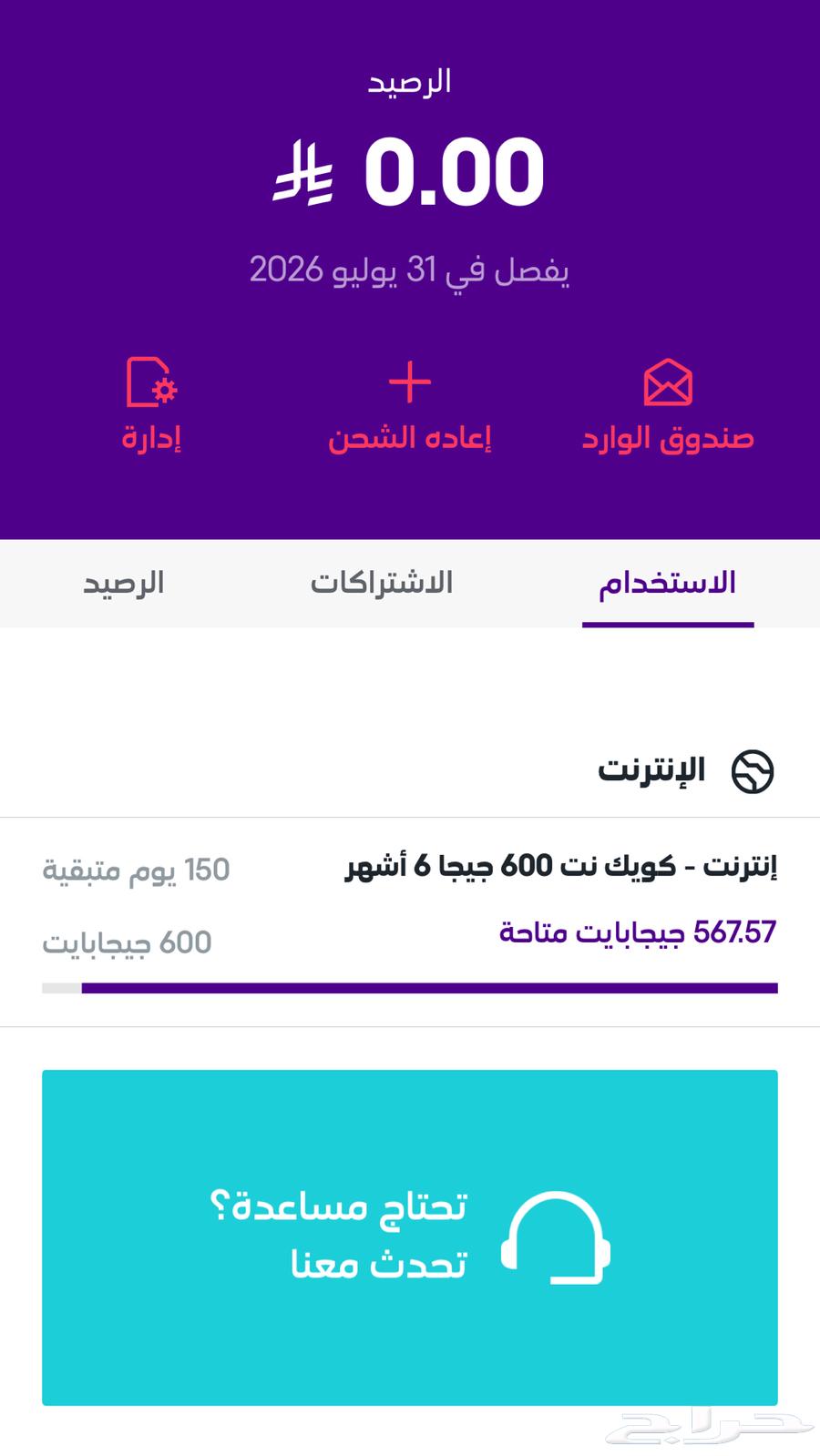Open the الرصيد tab
The image size is (820, 1456).
click(x=123, y=583)
